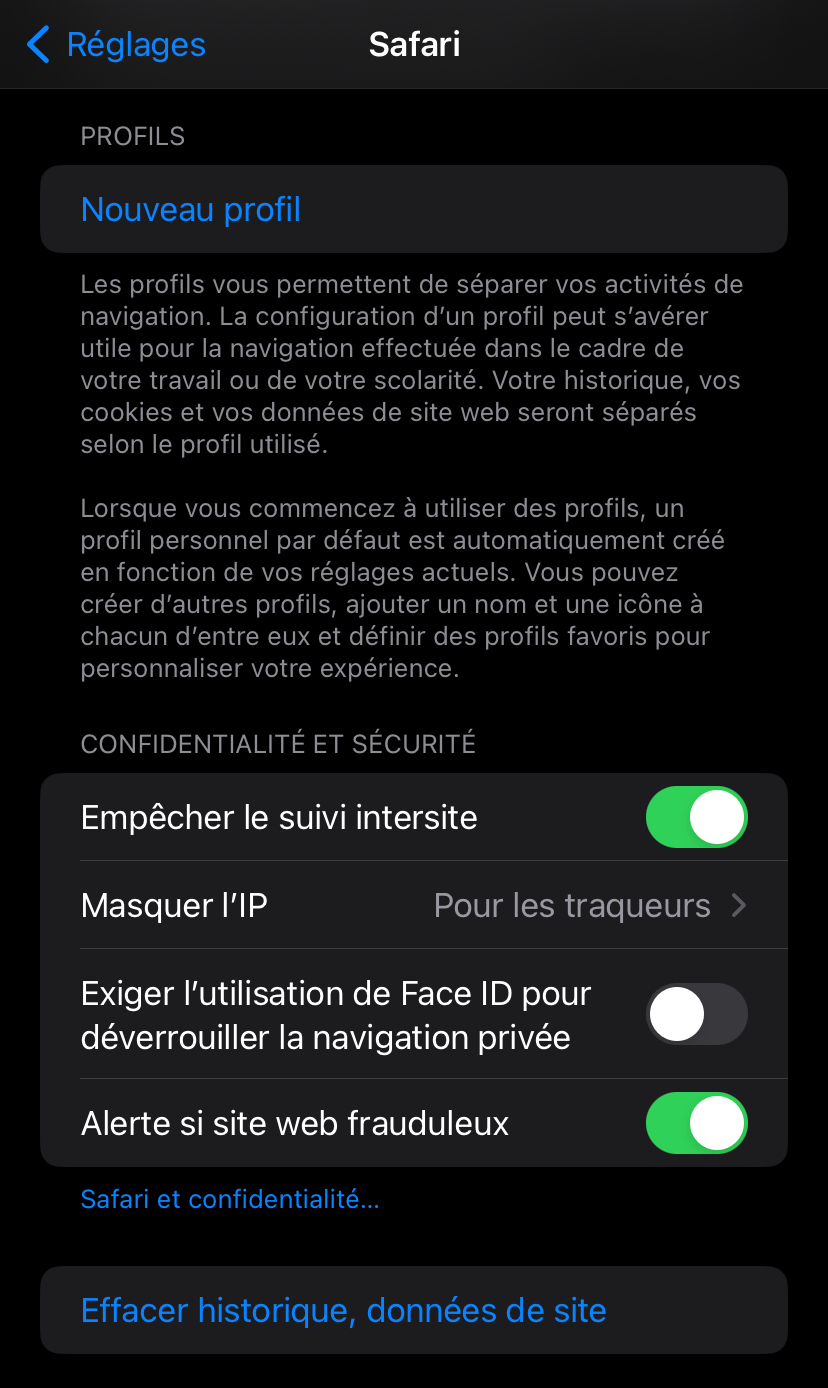Open Masquer l'IP settings
Viewport: 828px width, 1388px height.
click(x=414, y=906)
